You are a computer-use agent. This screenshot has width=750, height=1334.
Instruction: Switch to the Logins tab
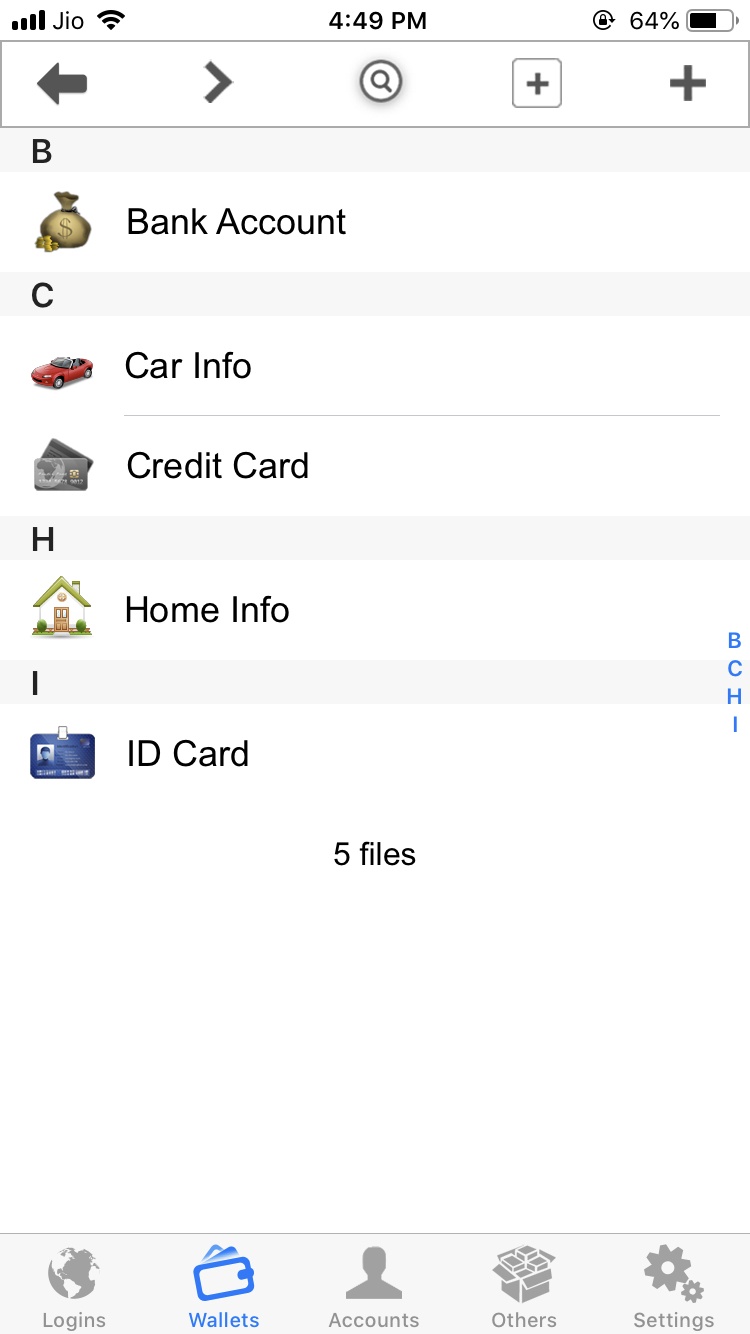click(74, 1286)
